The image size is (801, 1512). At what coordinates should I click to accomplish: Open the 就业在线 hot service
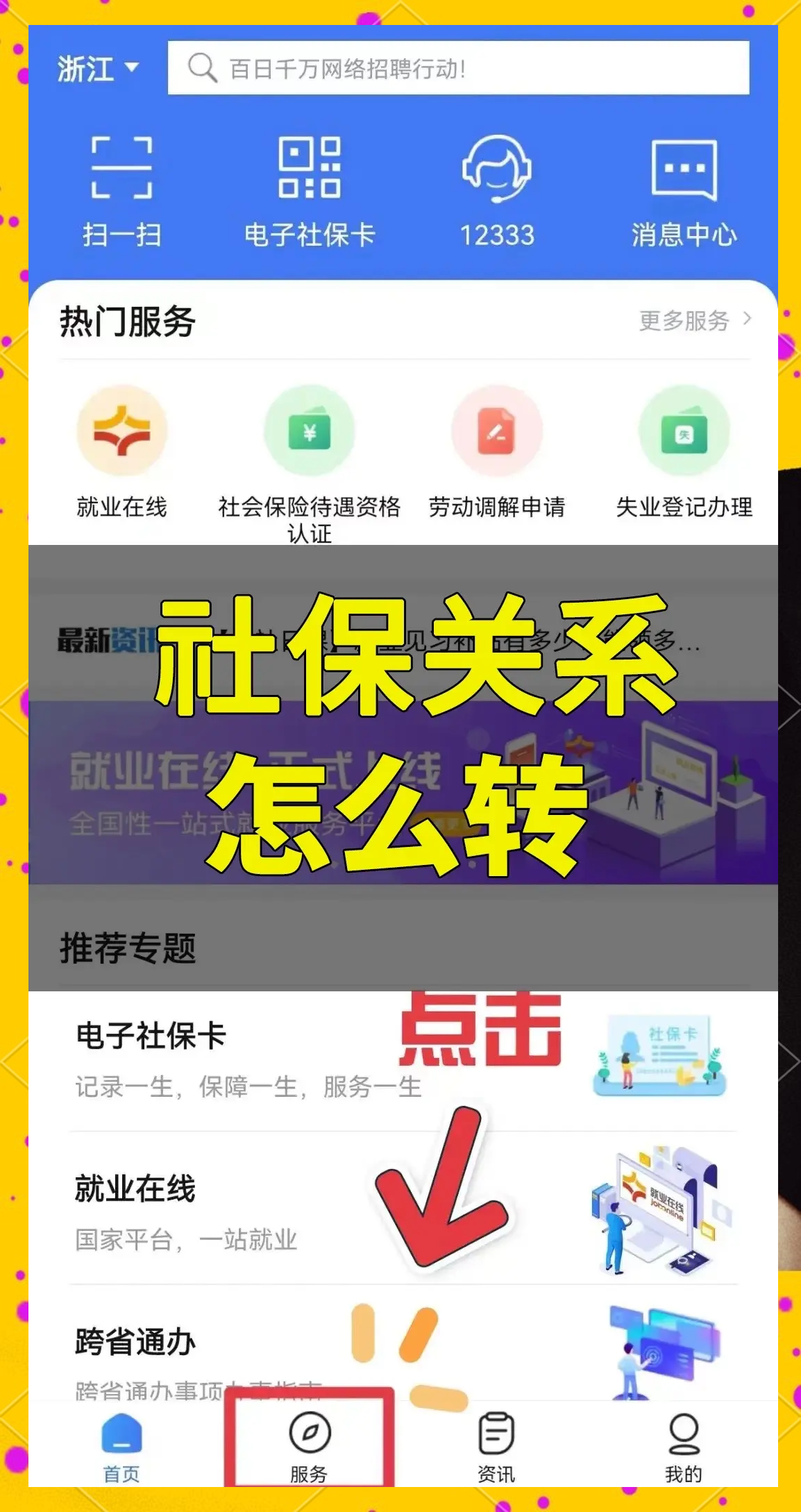[122, 453]
